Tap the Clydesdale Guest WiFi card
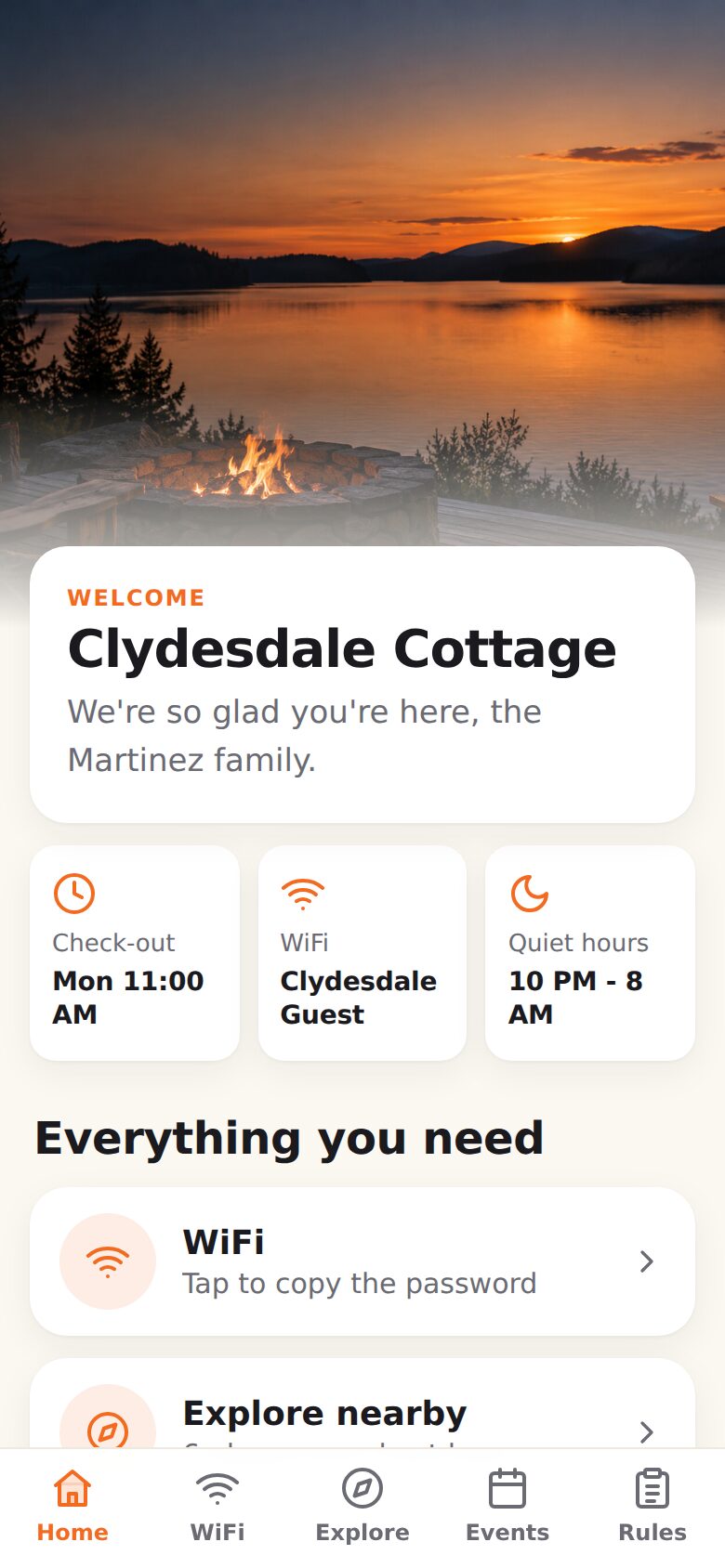Screen dimensions: 725x1568 click(x=362, y=953)
